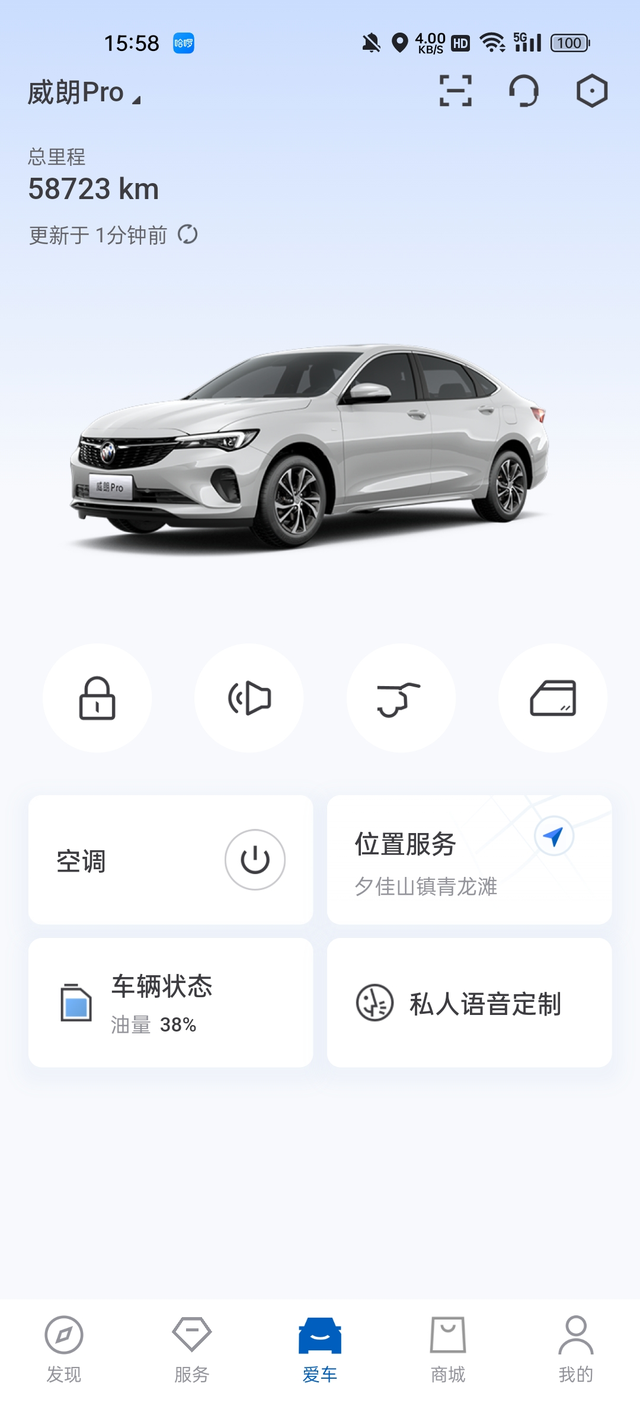The height and width of the screenshot is (1422, 640).
Task: Switch to the 发现 tab
Action: click(64, 1349)
